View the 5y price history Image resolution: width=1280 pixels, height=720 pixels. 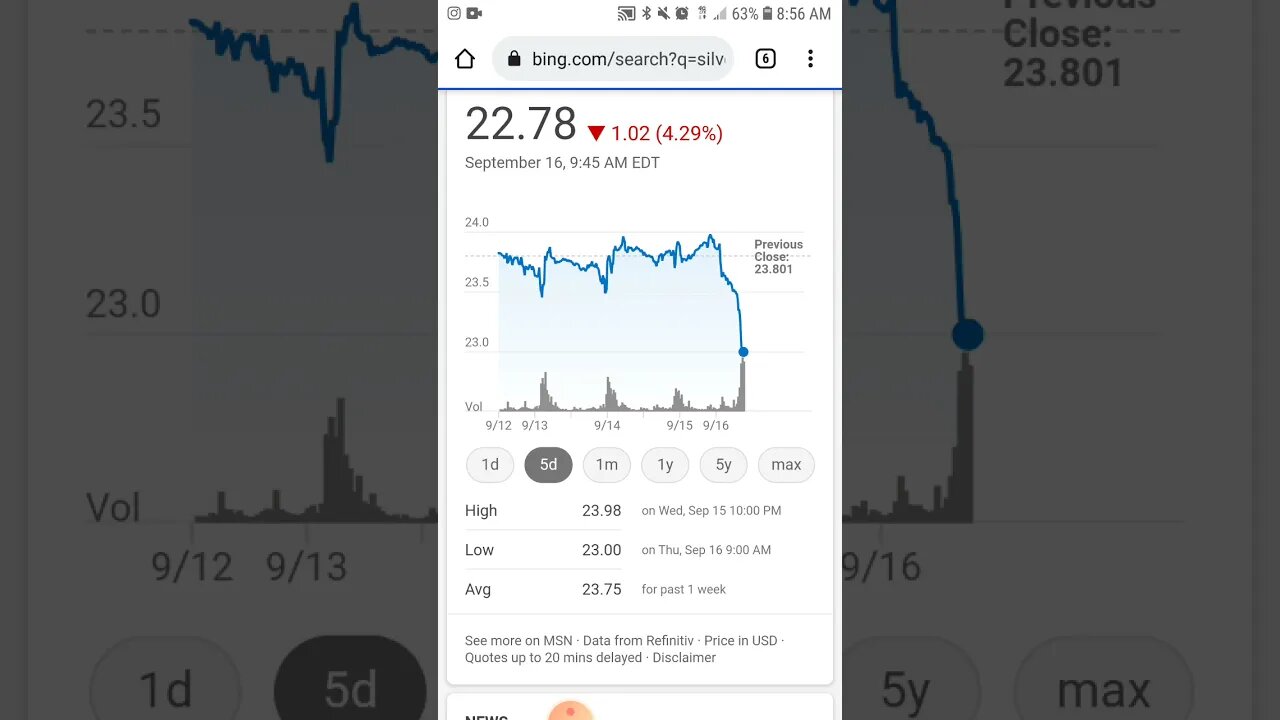pos(723,465)
